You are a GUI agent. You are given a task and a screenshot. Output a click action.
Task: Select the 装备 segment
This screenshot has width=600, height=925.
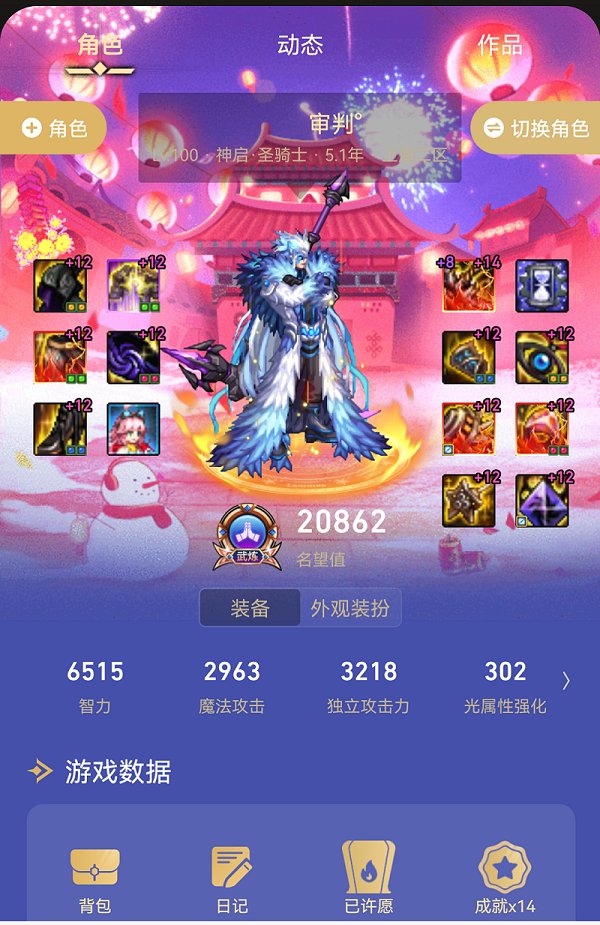click(x=250, y=608)
